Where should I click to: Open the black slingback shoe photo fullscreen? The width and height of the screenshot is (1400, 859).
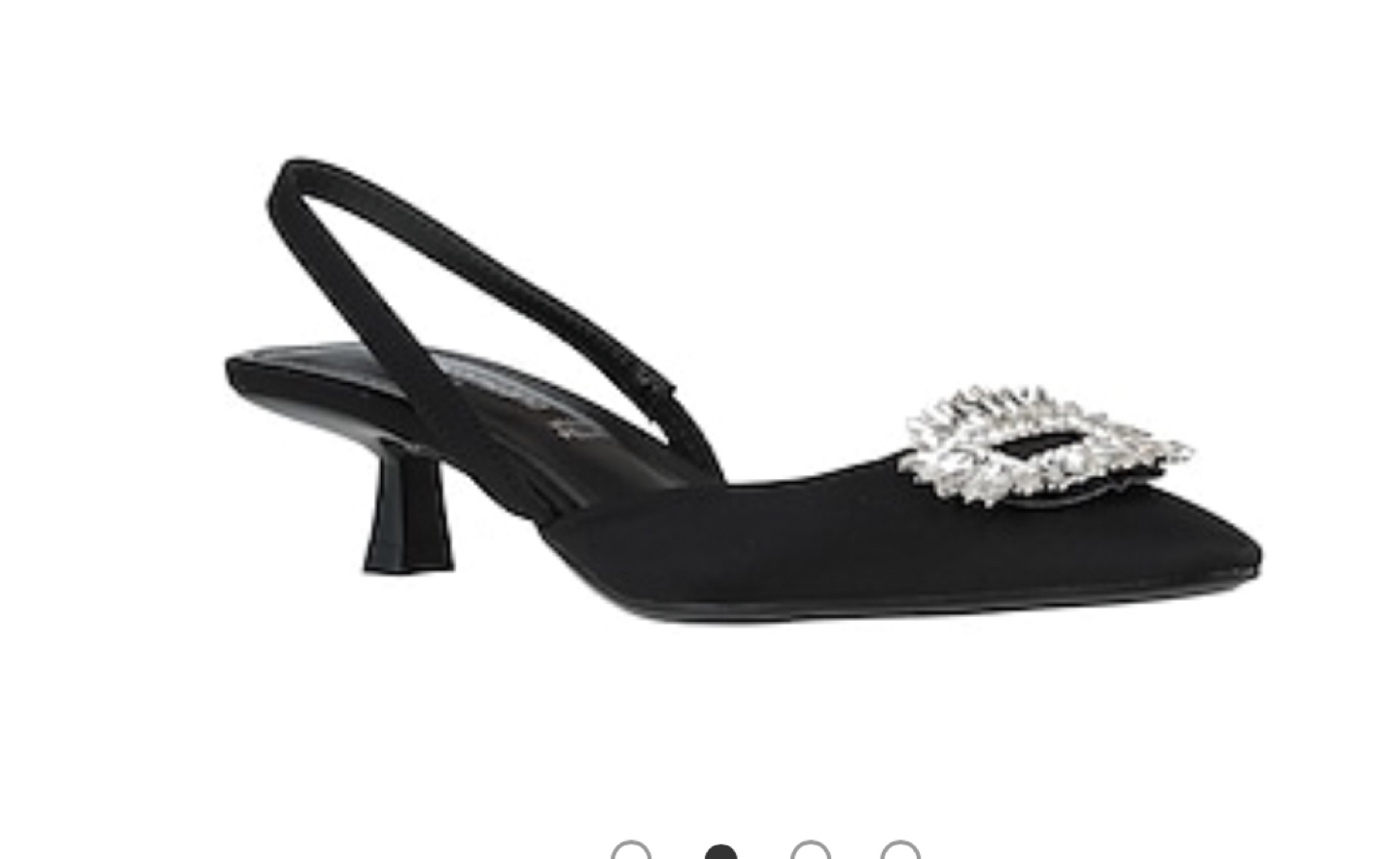pos(739,408)
